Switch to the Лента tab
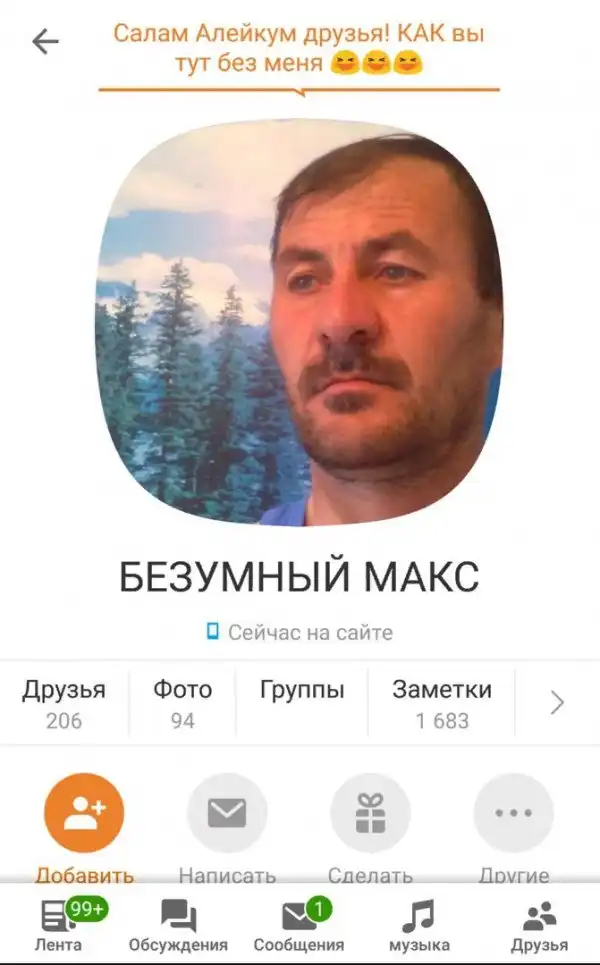 tap(59, 925)
